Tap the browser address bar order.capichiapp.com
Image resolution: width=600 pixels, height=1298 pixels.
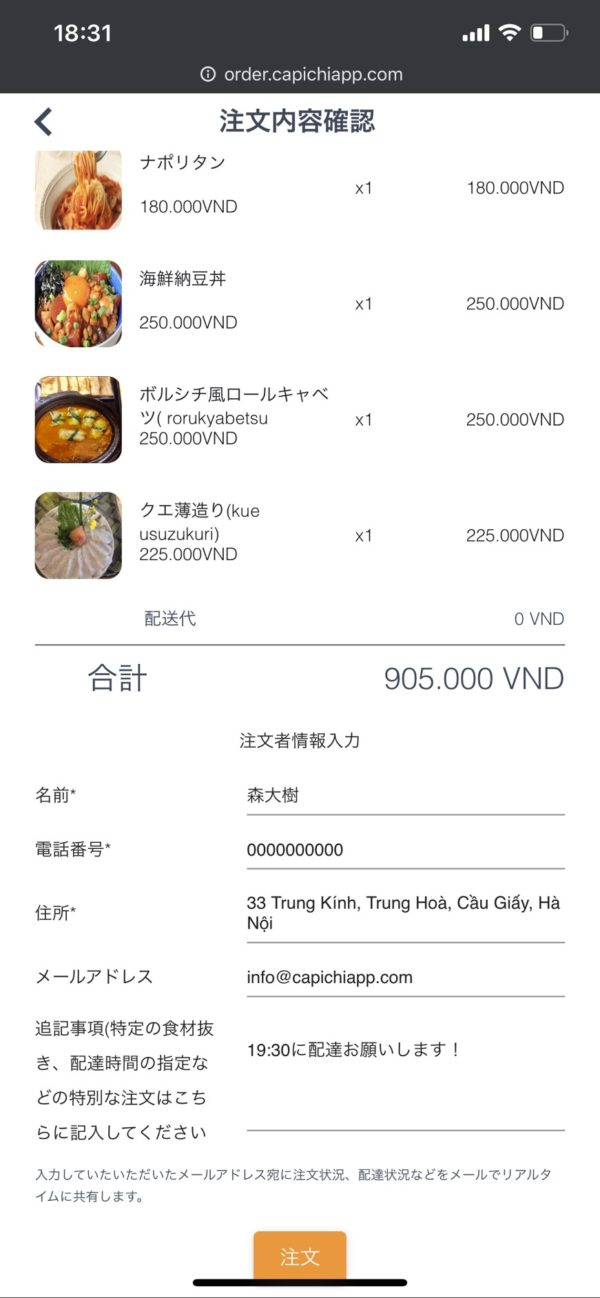pyautogui.click(x=302, y=74)
